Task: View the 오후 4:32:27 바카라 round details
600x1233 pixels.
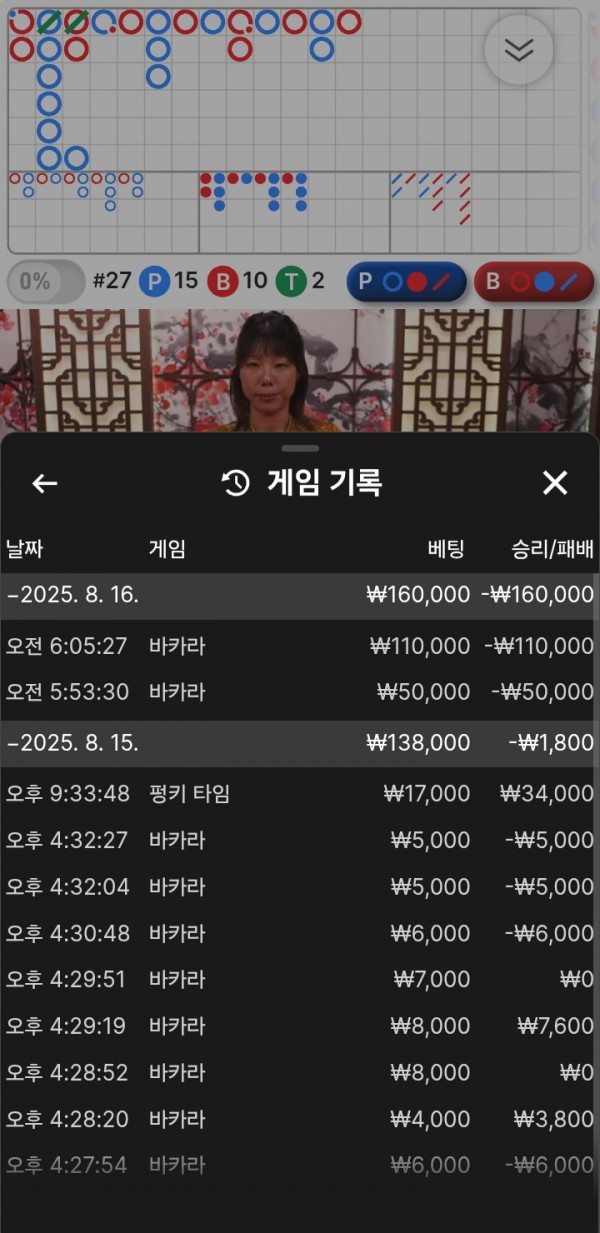Action: (x=300, y=840)
